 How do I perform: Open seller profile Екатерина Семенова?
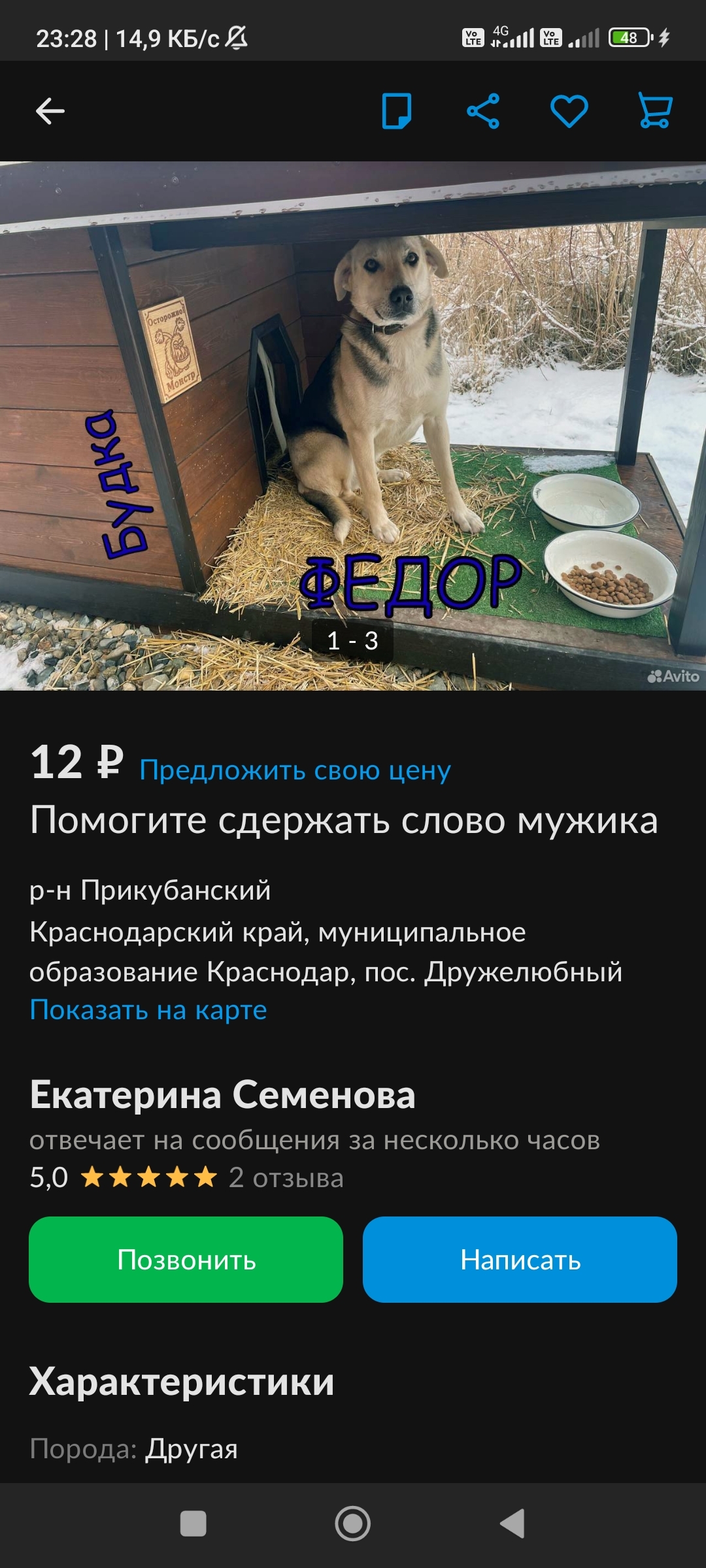coord(222,1095)
